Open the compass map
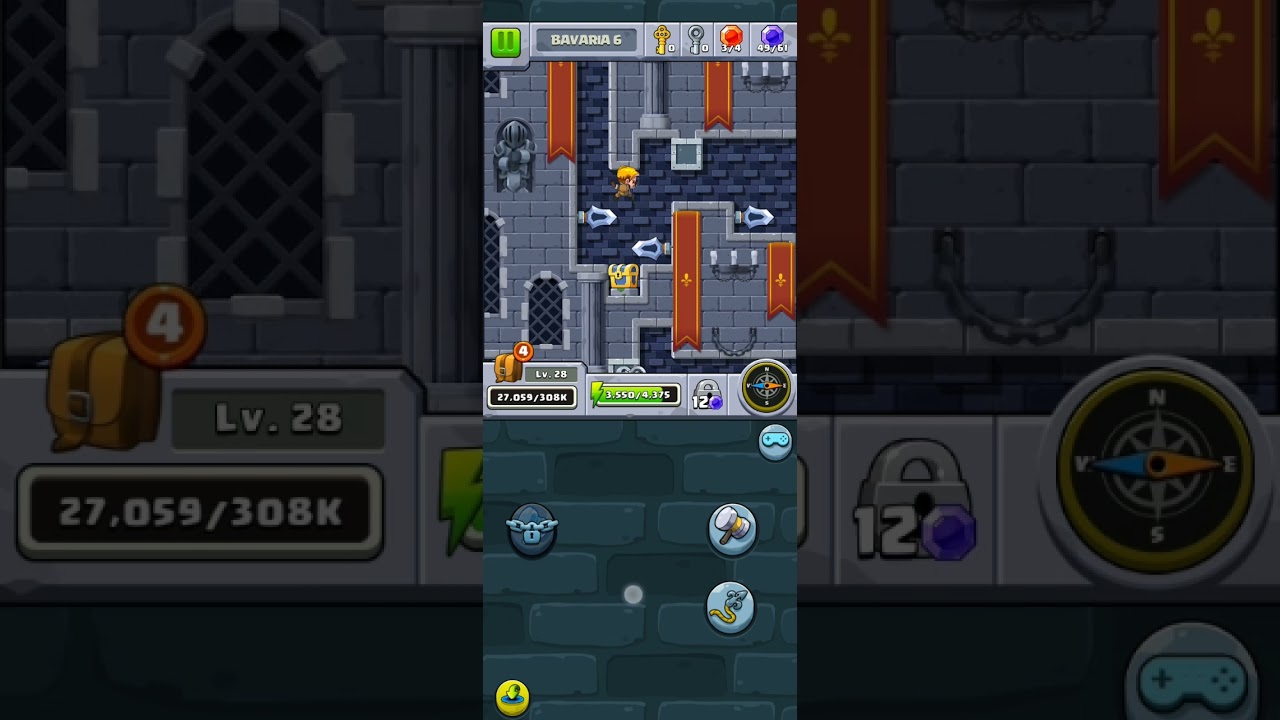Viewport: 1280px width, 720px height. [x=766, y=387]
